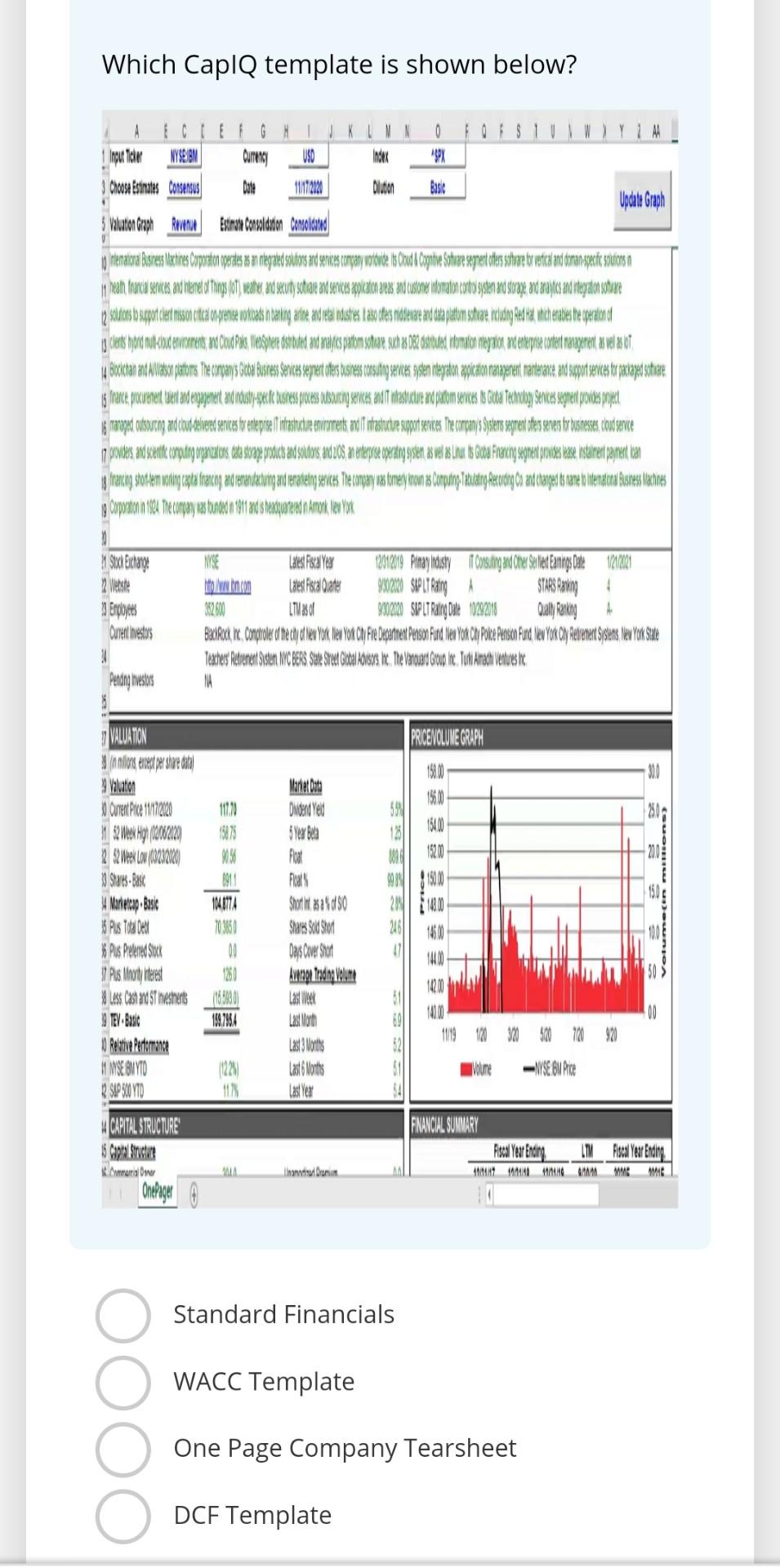
Task: Select column header O
Action: tap(437, 129)
